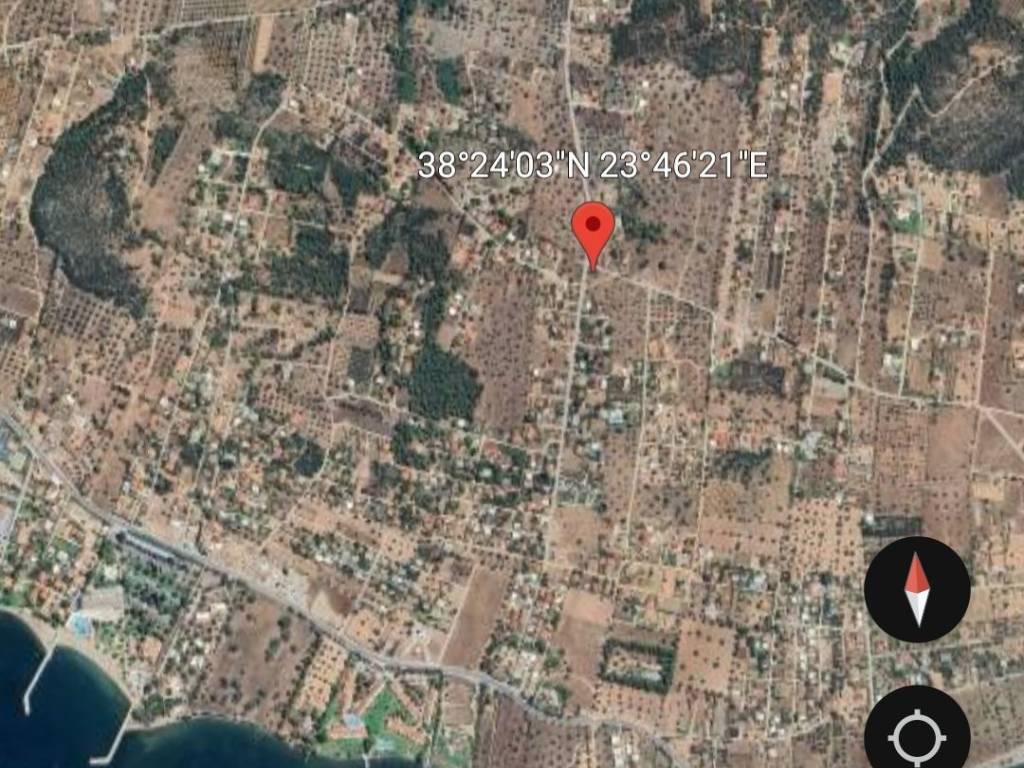Tap the compass to reset map orientation
Screen dimensions: 1024x768
point(917,589)
